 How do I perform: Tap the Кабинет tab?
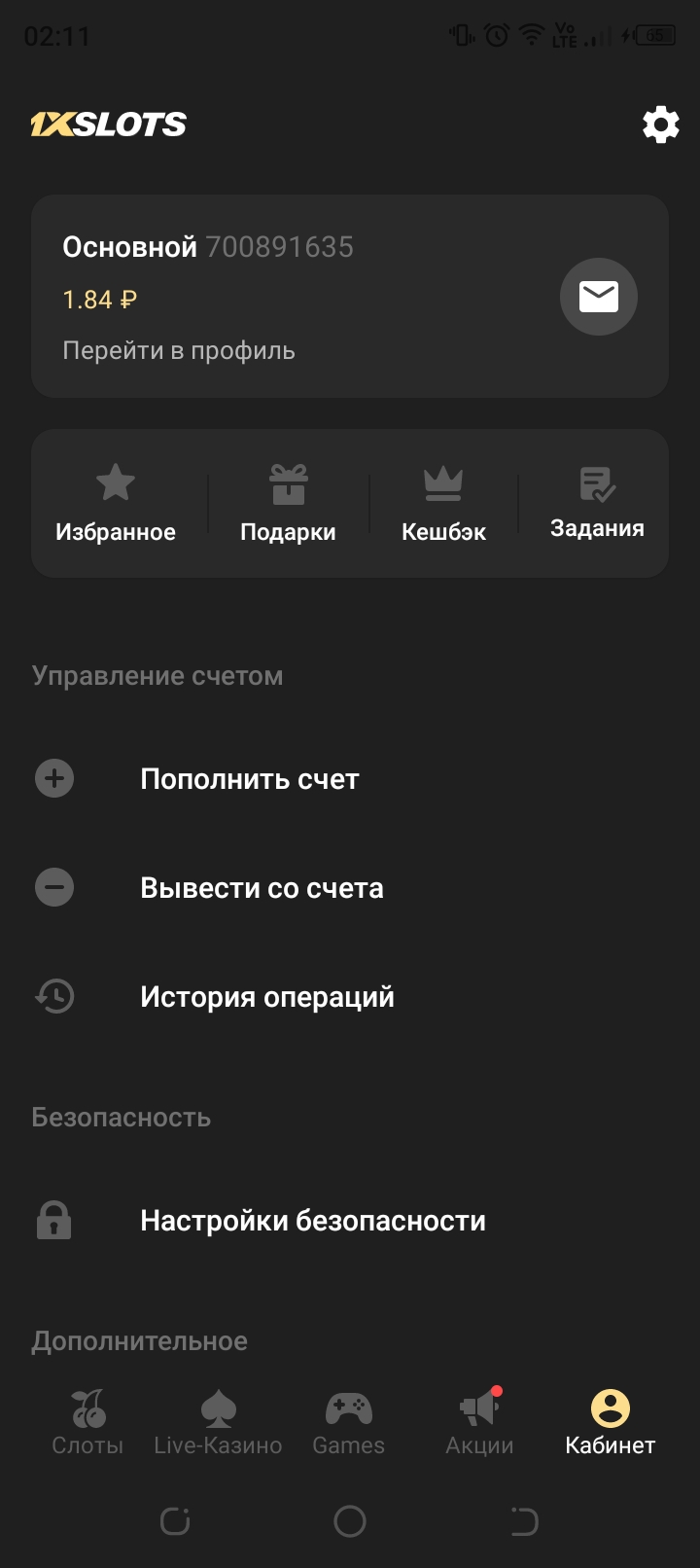pyautogui.click(x=610, y=1422)
